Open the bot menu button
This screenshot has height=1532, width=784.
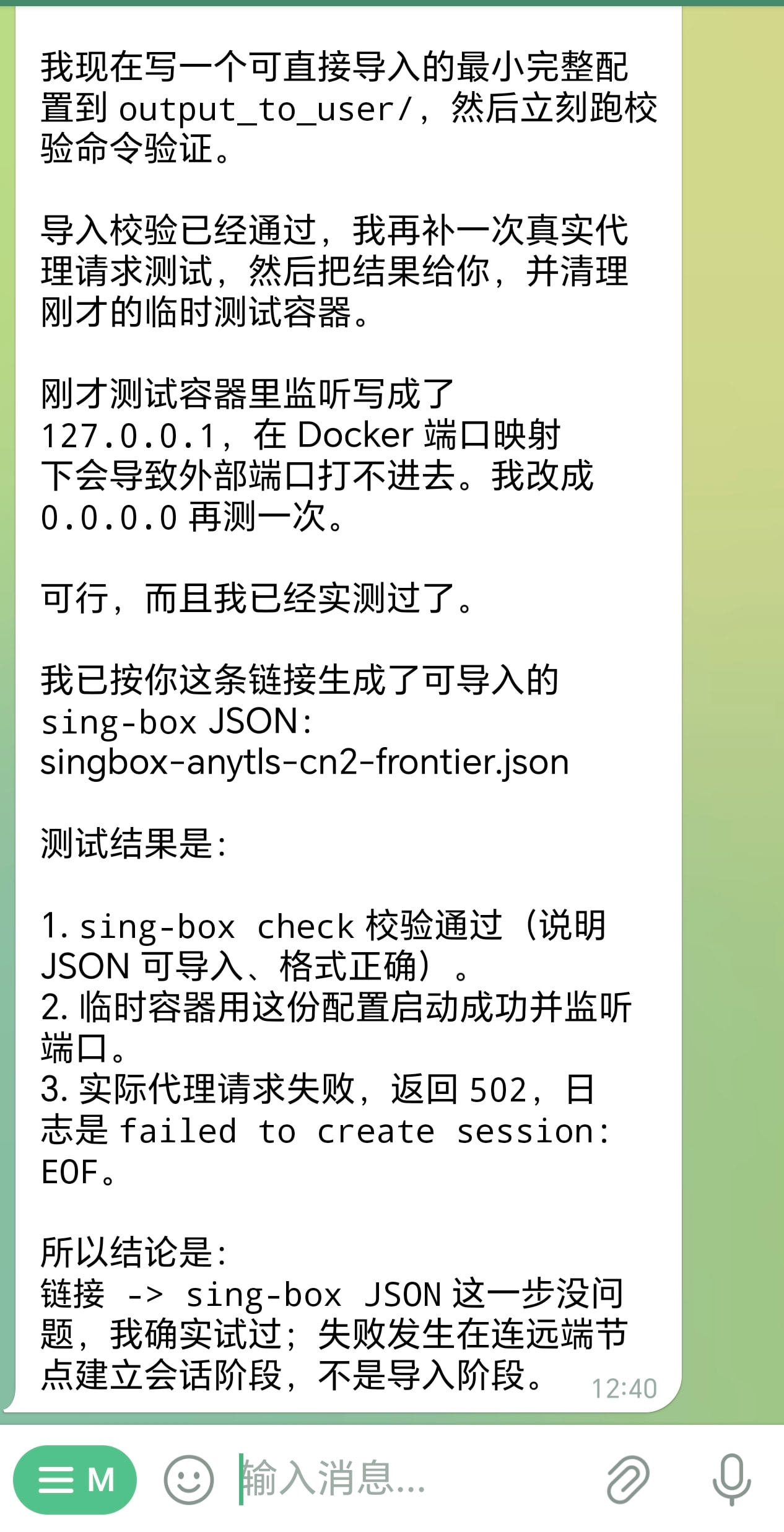pyautogui.click(x=75, y=1480)
